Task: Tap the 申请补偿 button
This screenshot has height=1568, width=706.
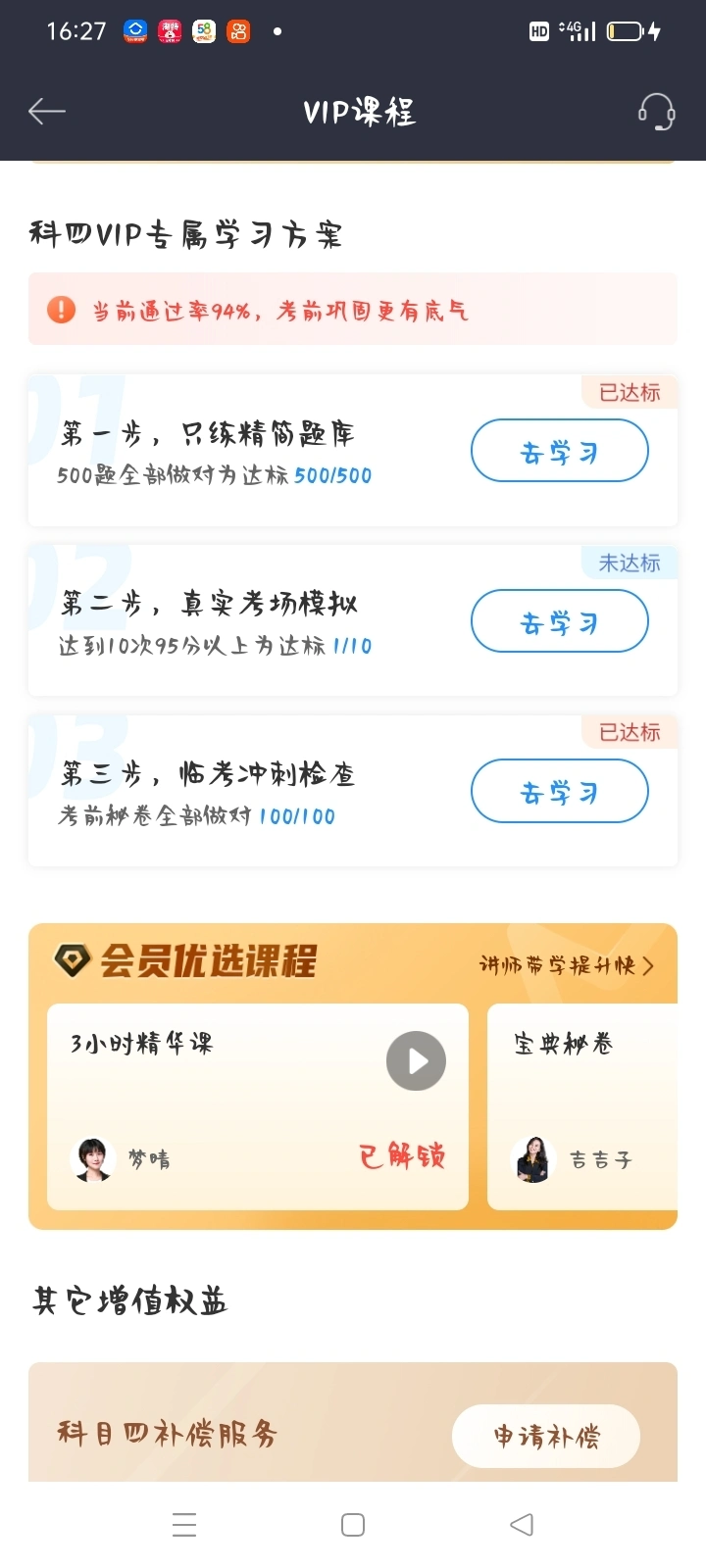Action: point(546,1436)
